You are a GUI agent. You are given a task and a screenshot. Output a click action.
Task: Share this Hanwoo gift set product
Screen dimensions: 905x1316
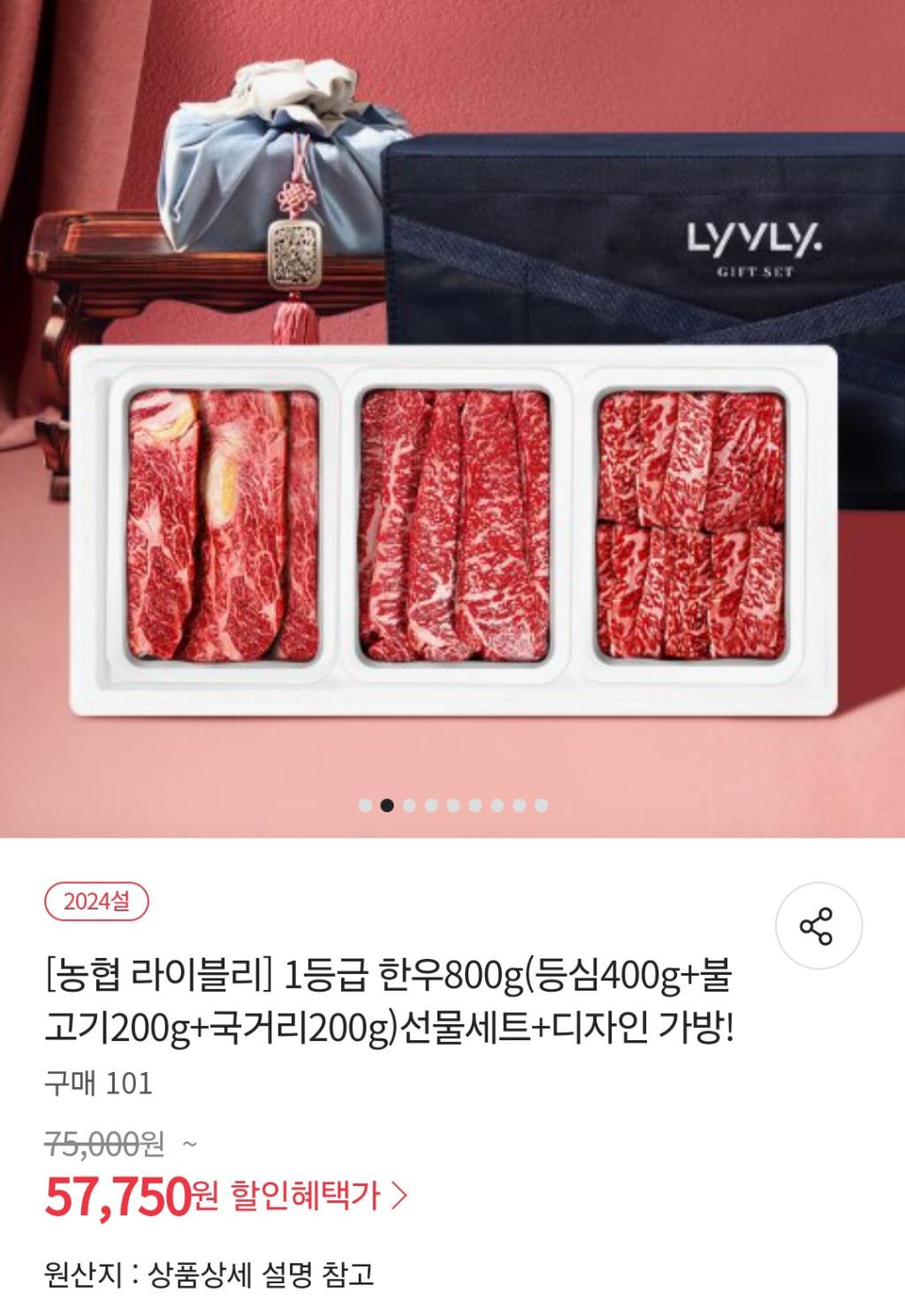[x=818, y=925]
